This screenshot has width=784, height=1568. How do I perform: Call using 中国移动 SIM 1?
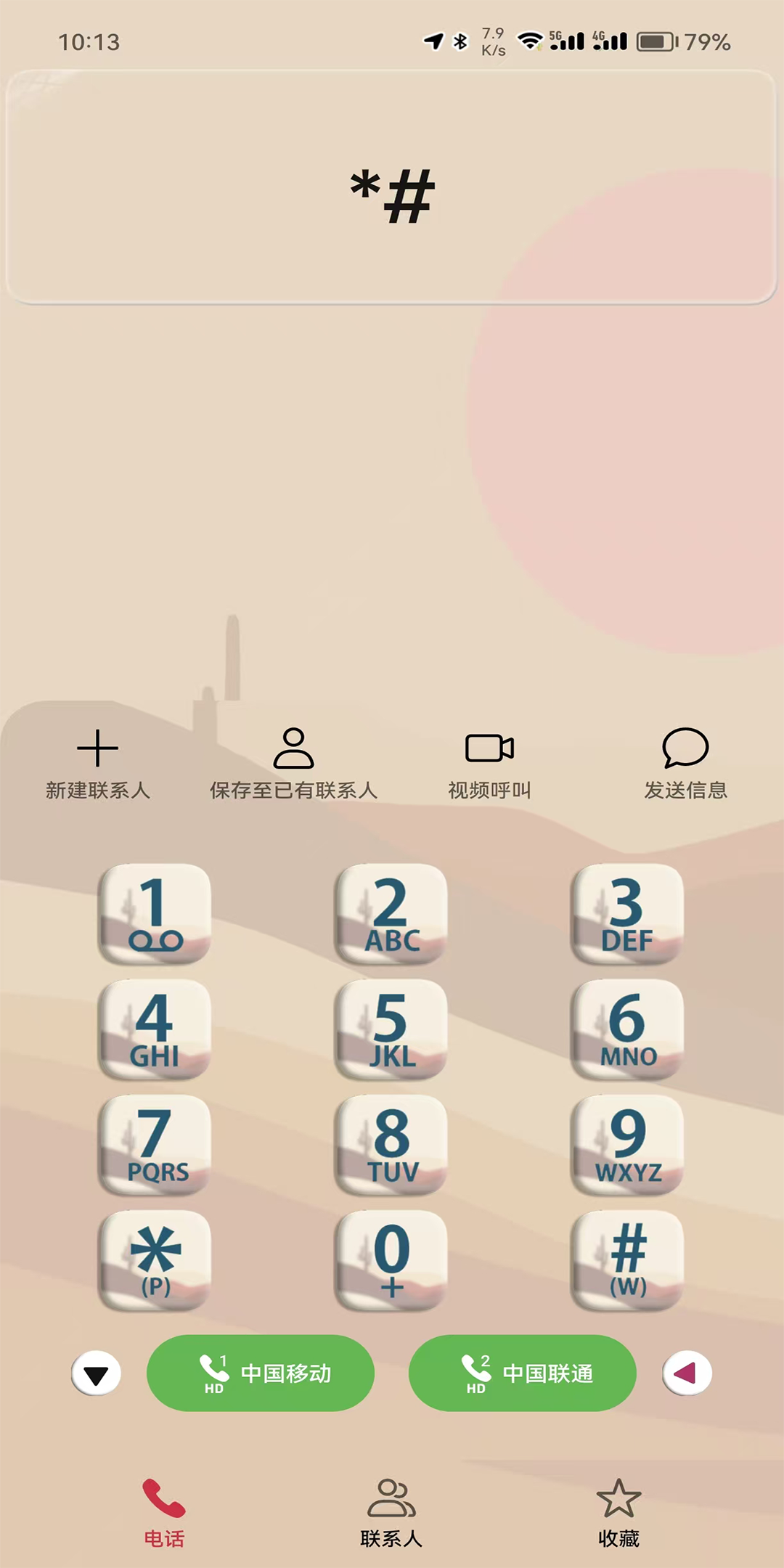click(261, 1373)
